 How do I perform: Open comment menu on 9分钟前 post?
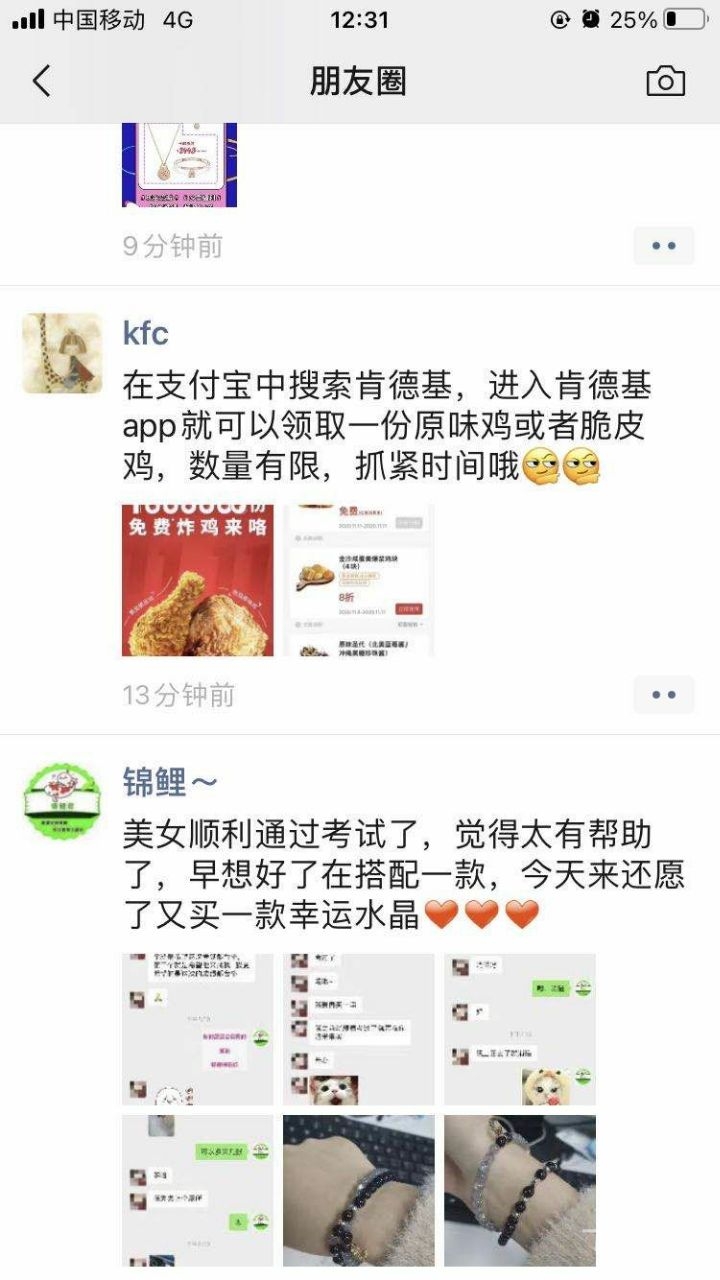(663, 246)
